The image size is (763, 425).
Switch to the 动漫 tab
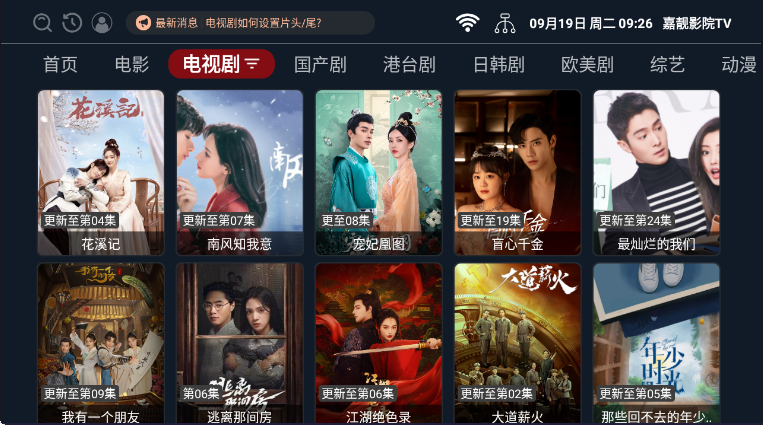click(739, 65)
